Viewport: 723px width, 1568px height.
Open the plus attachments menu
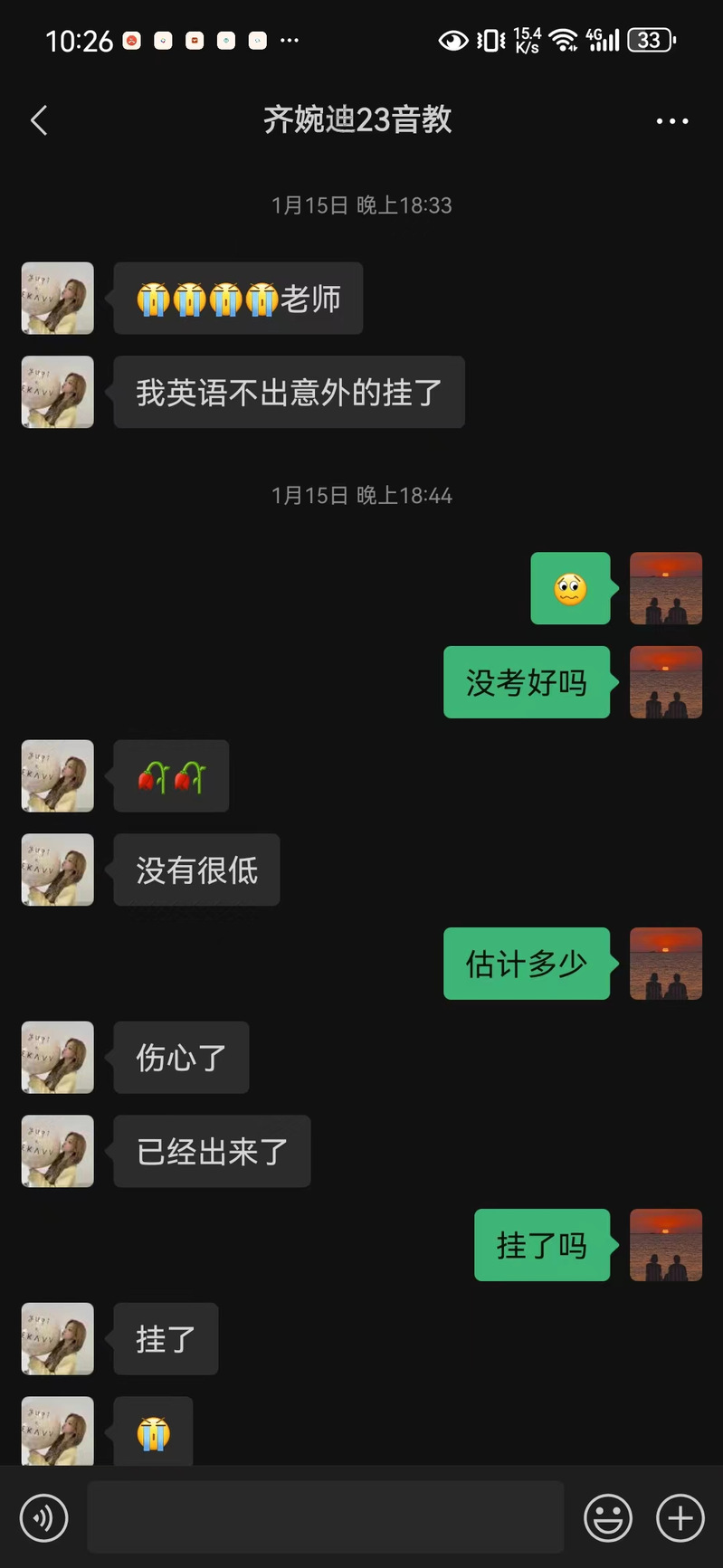pos(680,1517)
